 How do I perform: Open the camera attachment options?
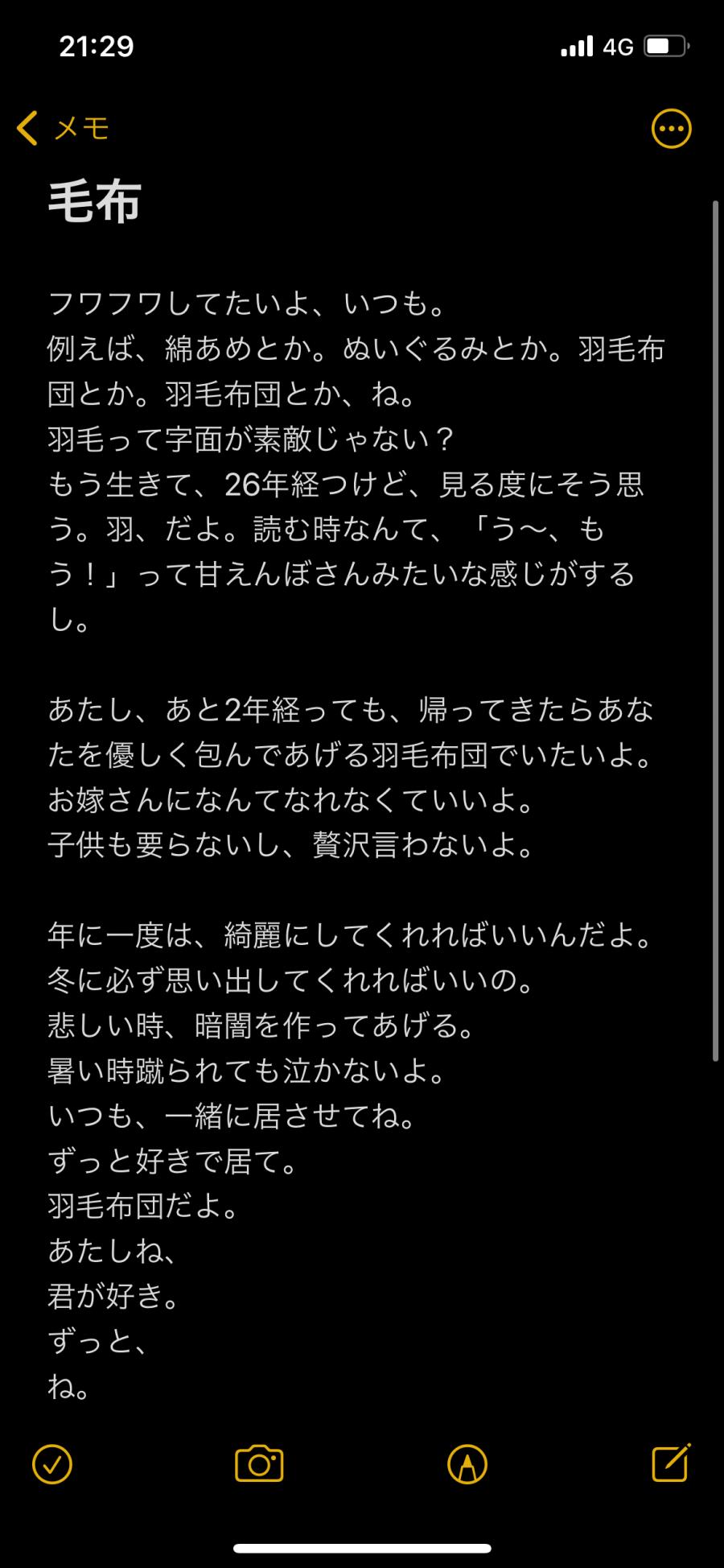[259, 1463]
